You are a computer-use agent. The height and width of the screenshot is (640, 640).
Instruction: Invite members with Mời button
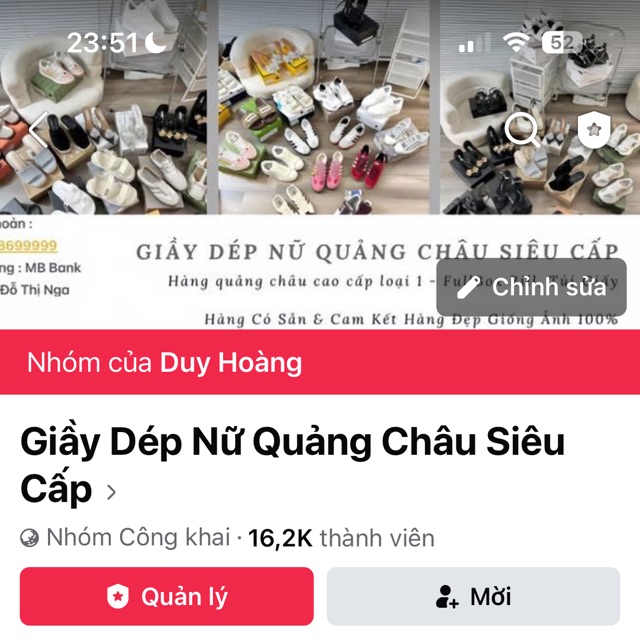[x=473, y=597]
